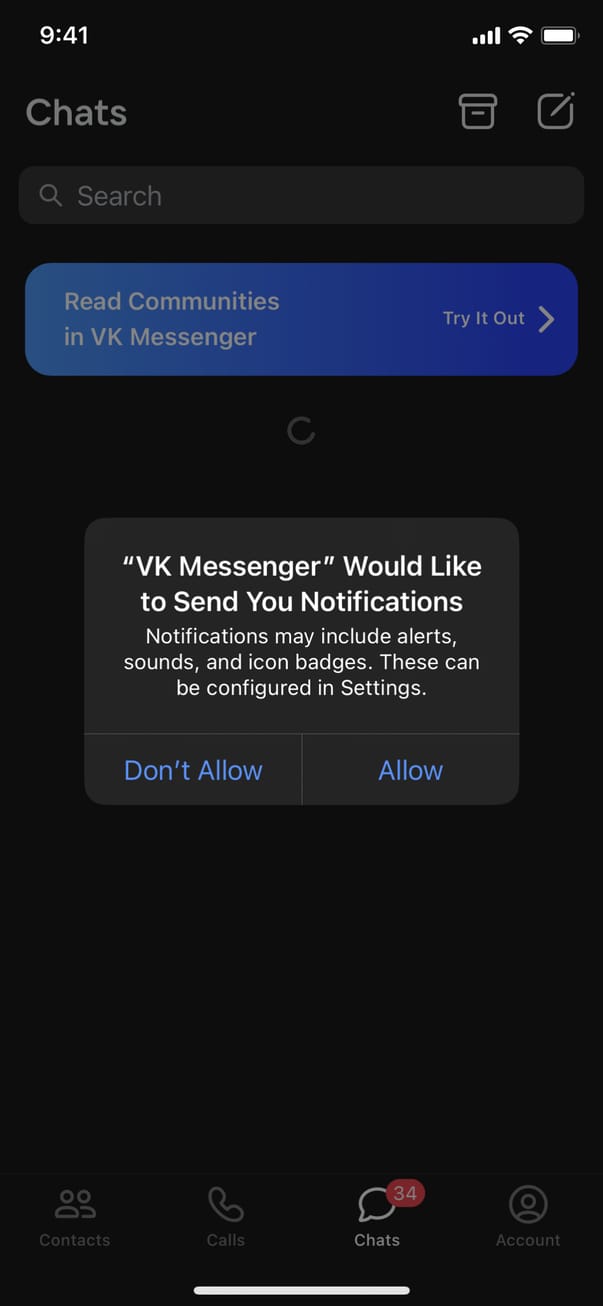This screenshot has width=603, height=1306.
Task: Select the Chats tab
Action: point(377,1217)
